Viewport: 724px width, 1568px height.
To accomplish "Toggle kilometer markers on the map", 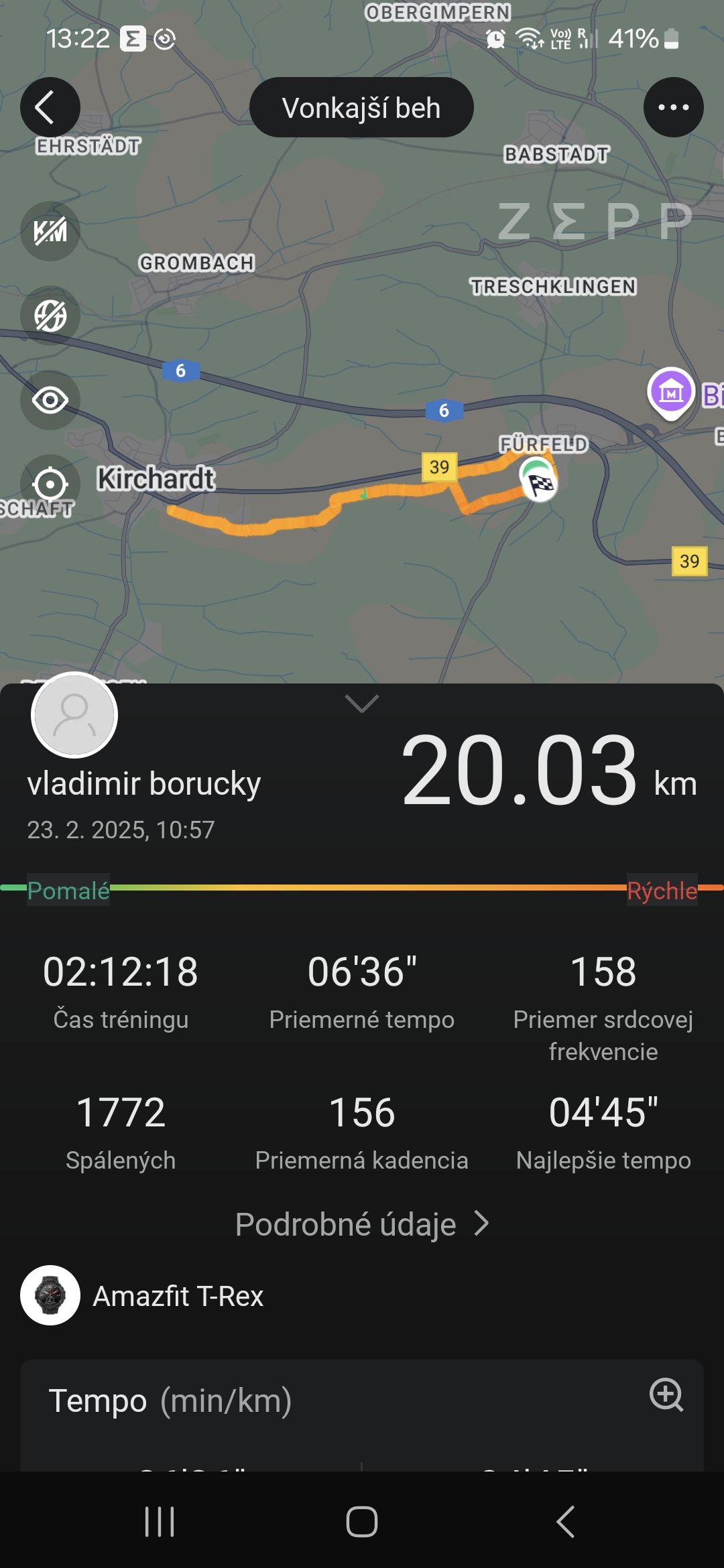I will (50, 231).
